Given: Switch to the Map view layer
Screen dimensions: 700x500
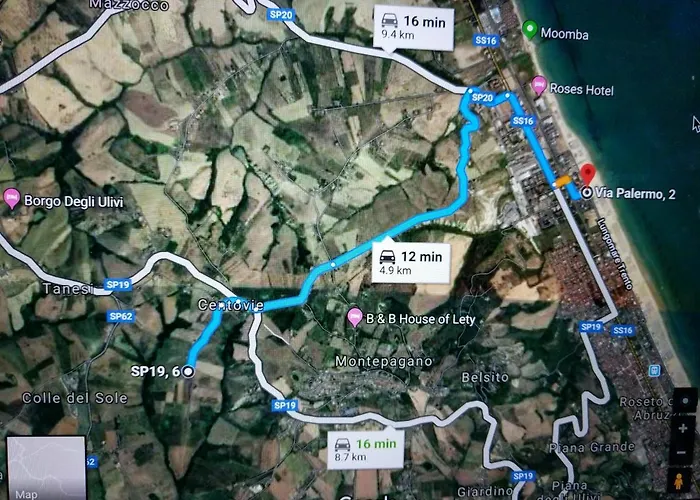Looking at the screenshot, I should pos(45,468).
